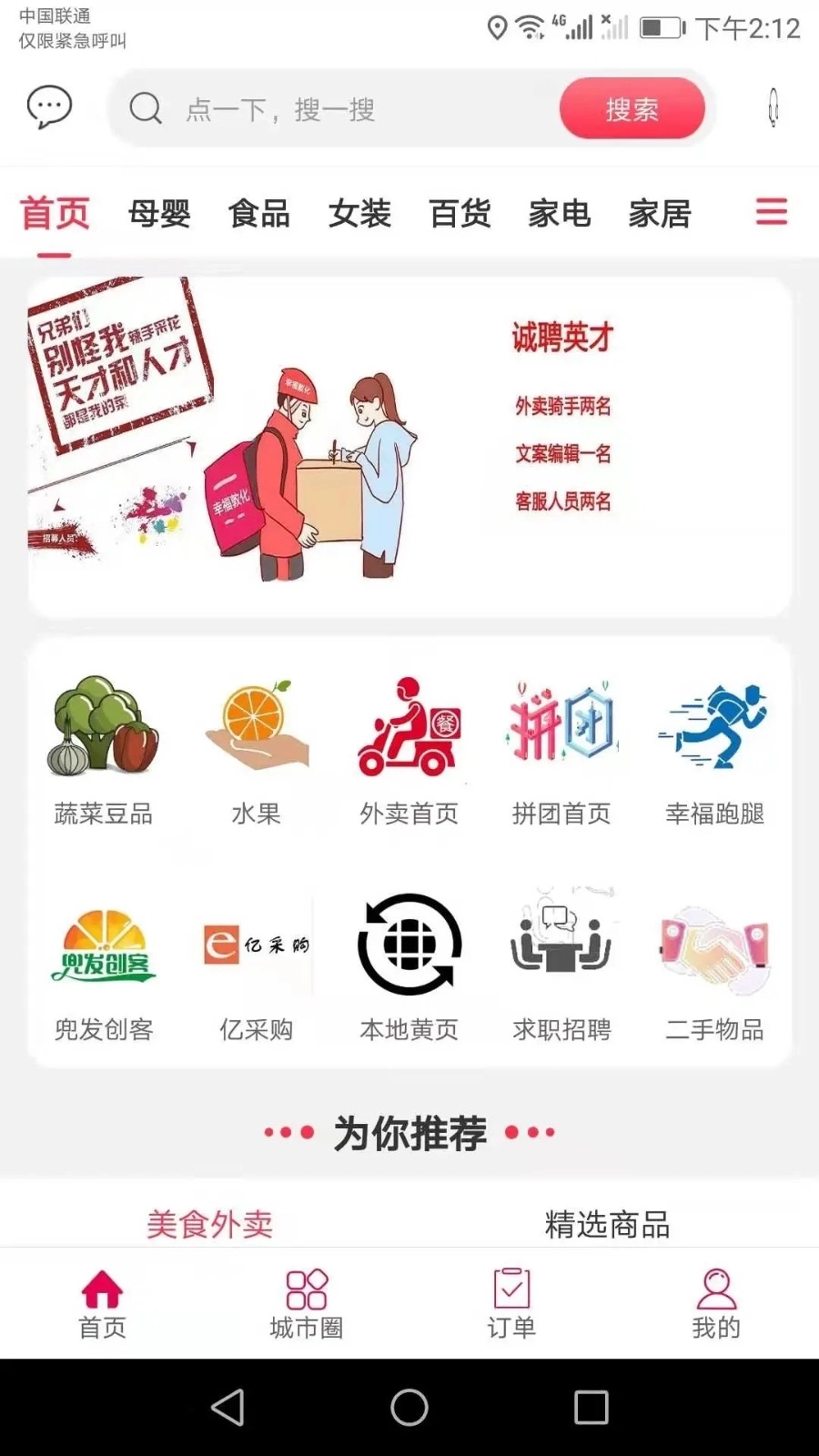Open 订单 orders tab
The width and height of the screenshot is (819, 1456).
511,1303
